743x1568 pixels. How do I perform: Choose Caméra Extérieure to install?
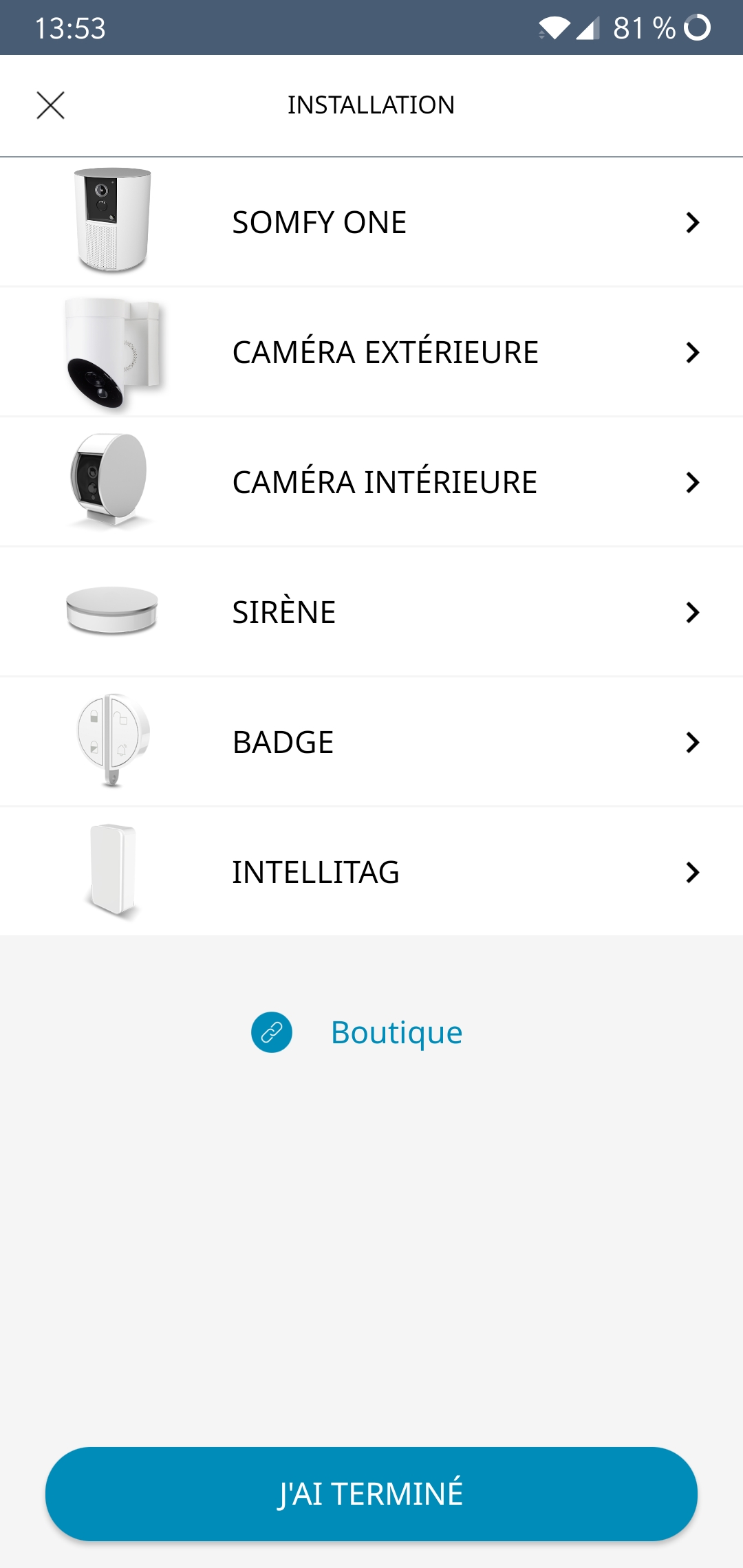(x=371, y=352)
